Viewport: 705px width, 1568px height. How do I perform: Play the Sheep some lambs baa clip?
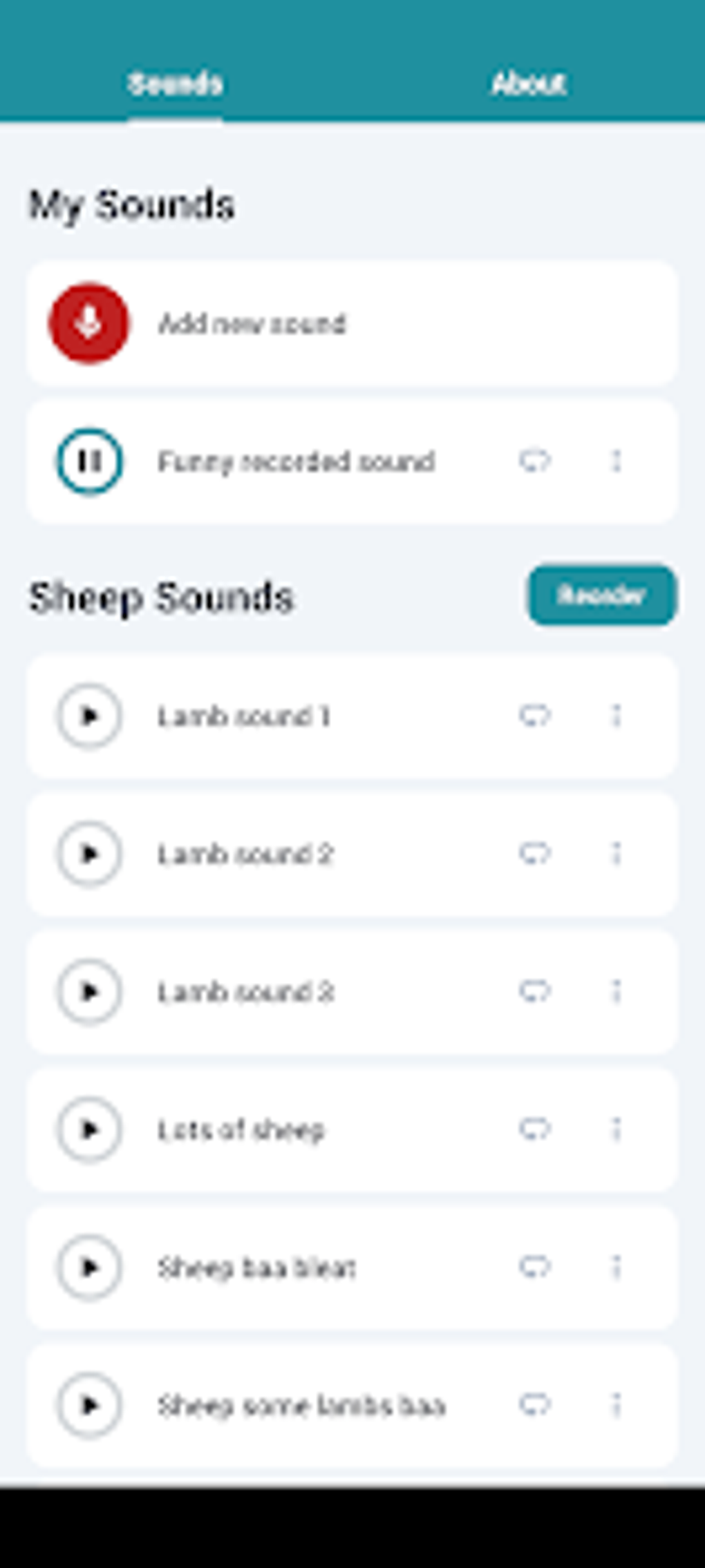[90, 1406]
